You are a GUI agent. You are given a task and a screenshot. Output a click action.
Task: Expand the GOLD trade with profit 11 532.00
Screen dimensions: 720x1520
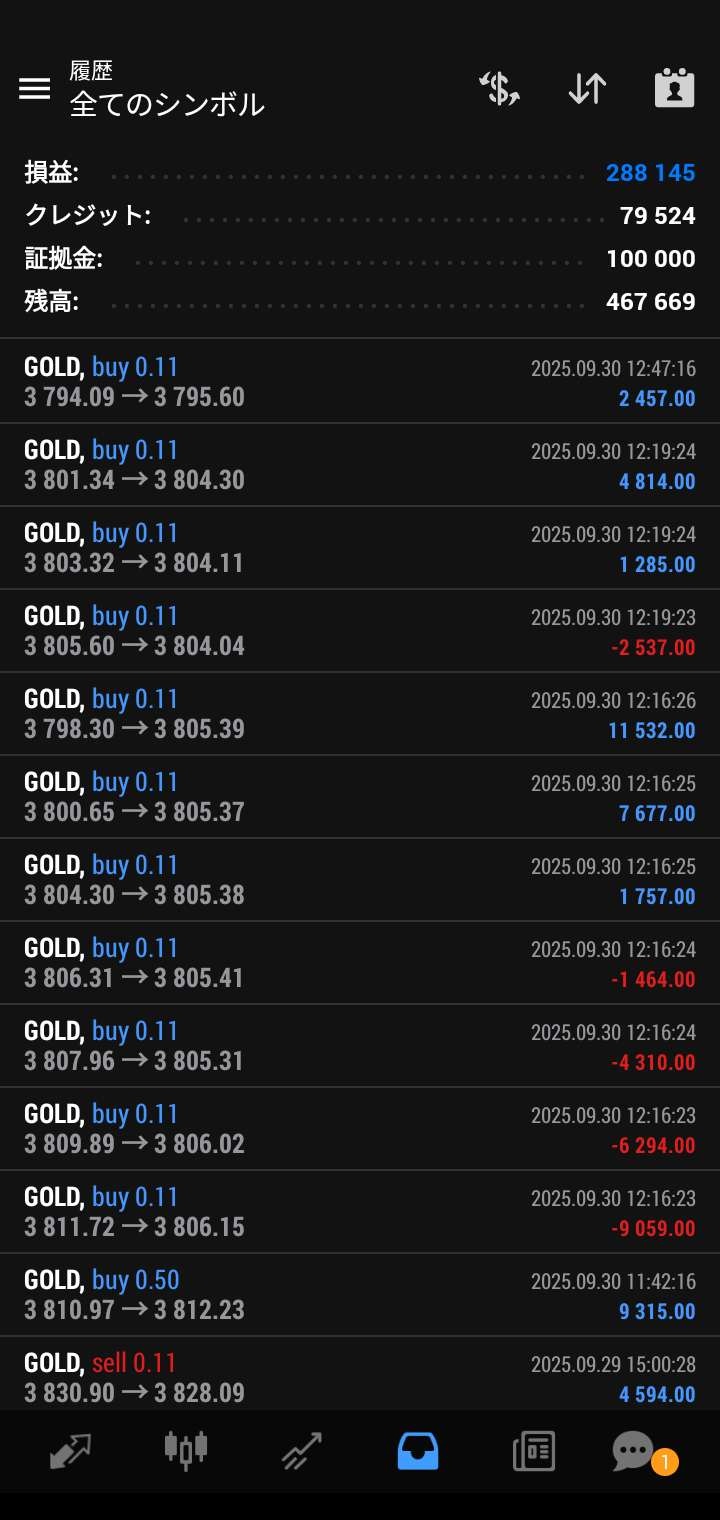tap(360, 714)
